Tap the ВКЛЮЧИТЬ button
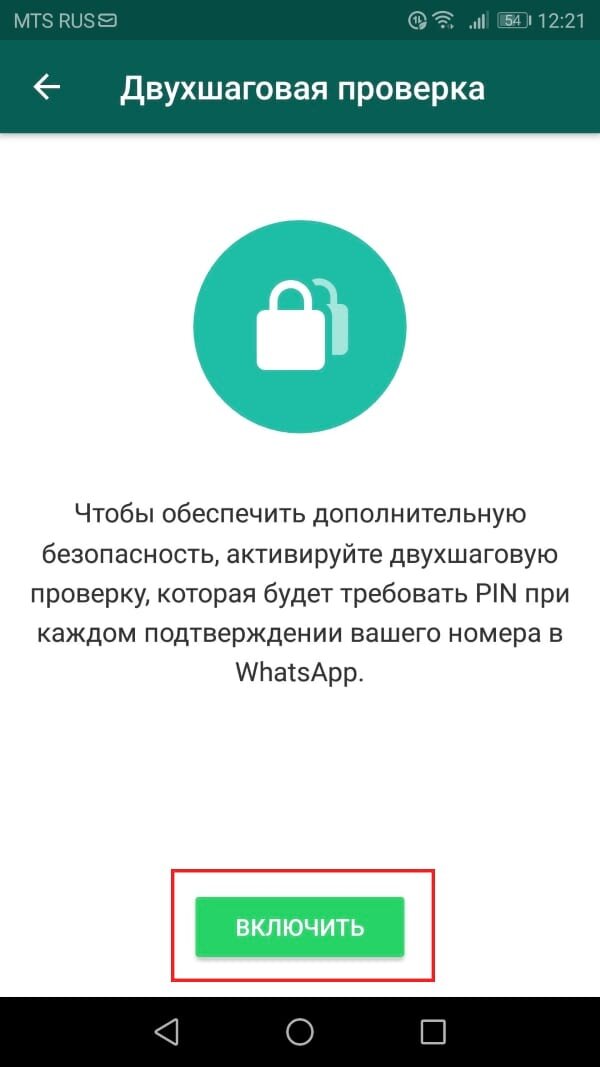The image size is (600, 1067). 300,926
